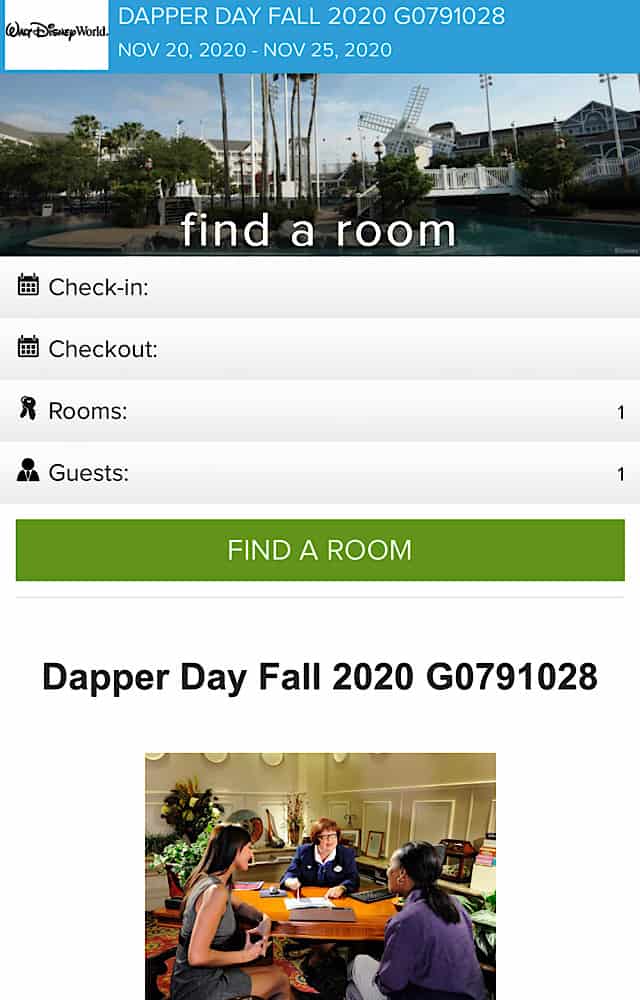This screenshot has height=1000, width=640.
Task: Tap the green FIND A ROOM button
Action: [320, 550]
